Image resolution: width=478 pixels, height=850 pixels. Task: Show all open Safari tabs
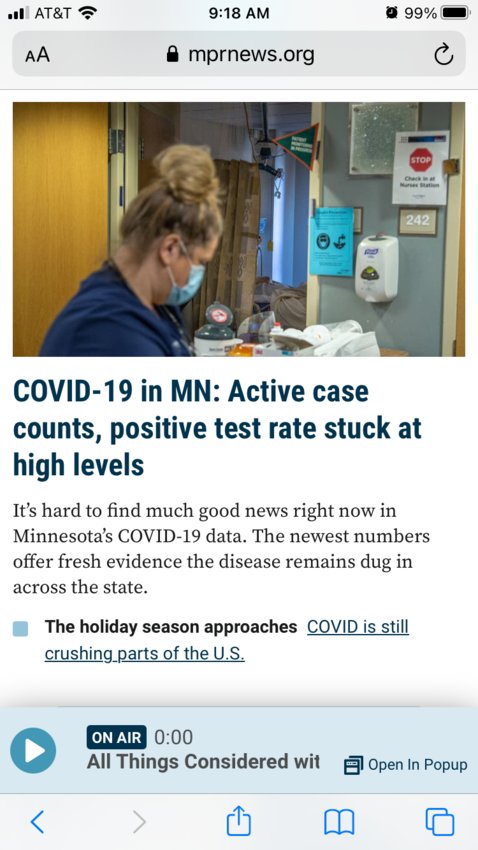[x=440, y=822]
